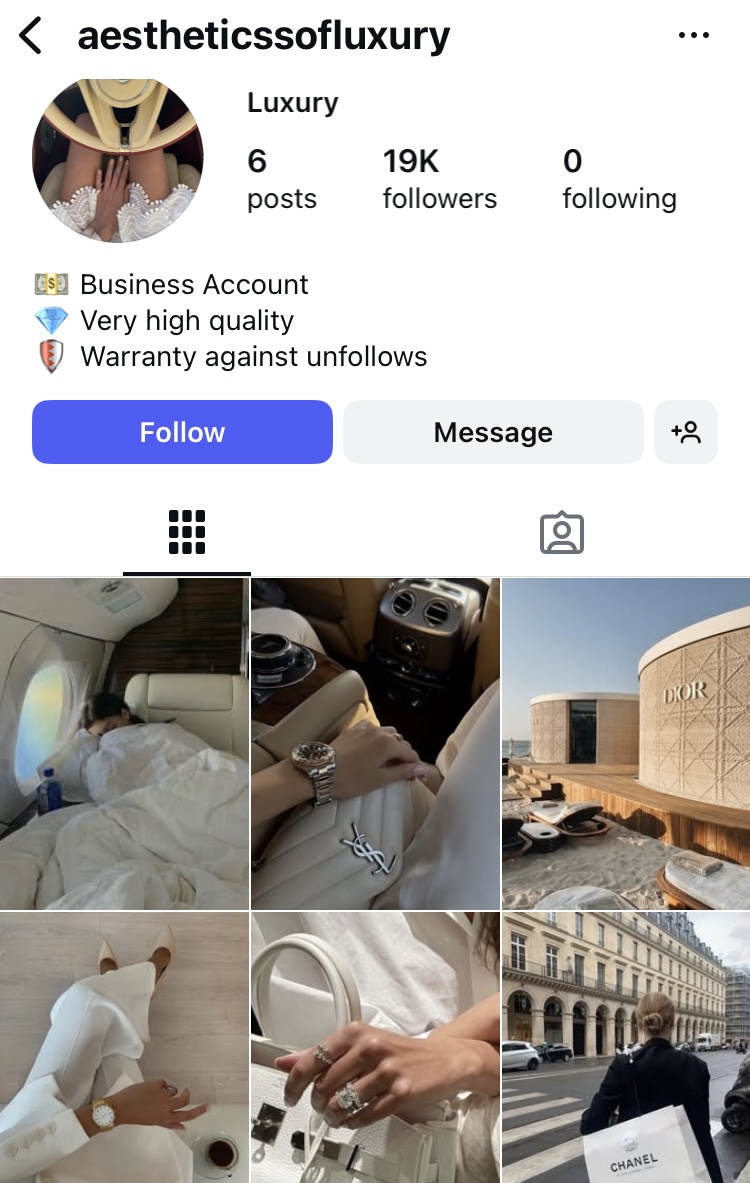Open the three-dot overflow menu

click(x=693, y=36)
